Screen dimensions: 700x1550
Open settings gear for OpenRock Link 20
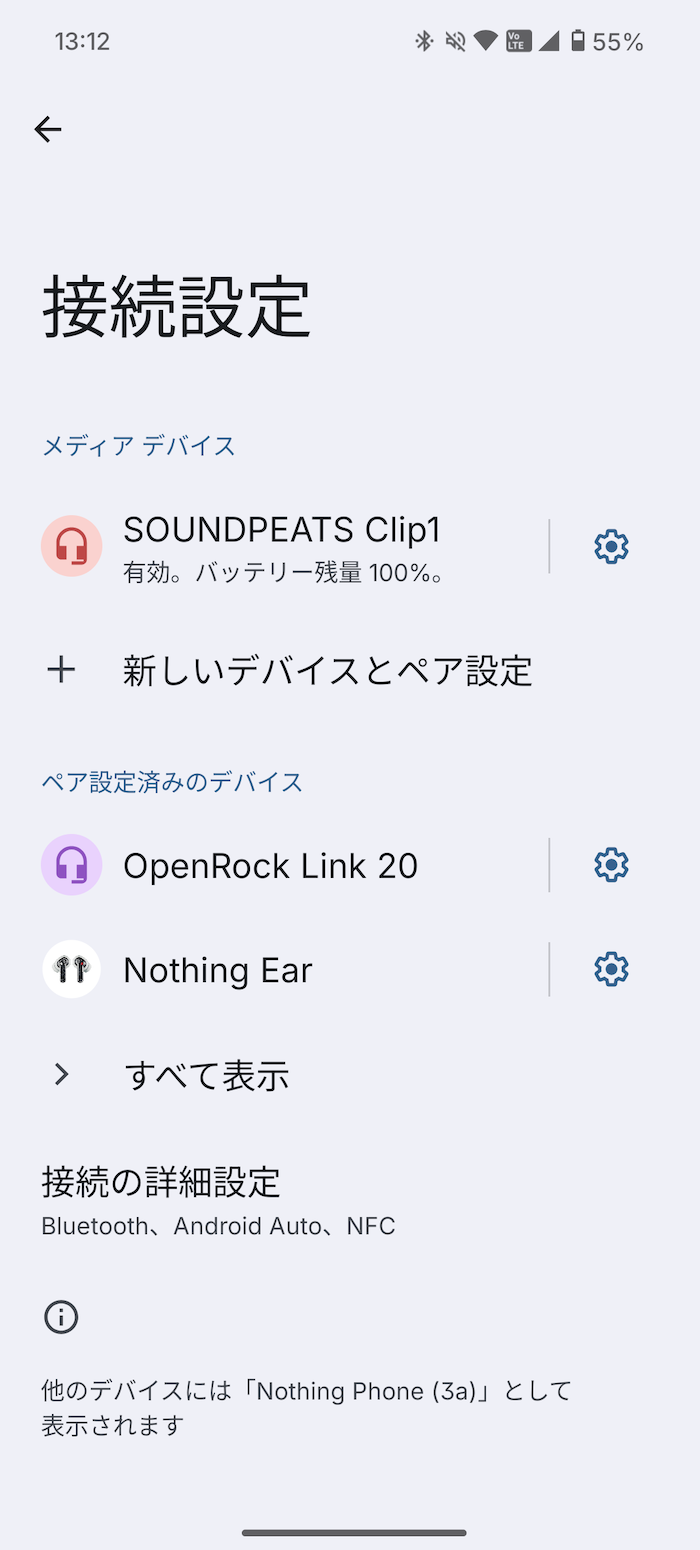[x=611, y=865]
